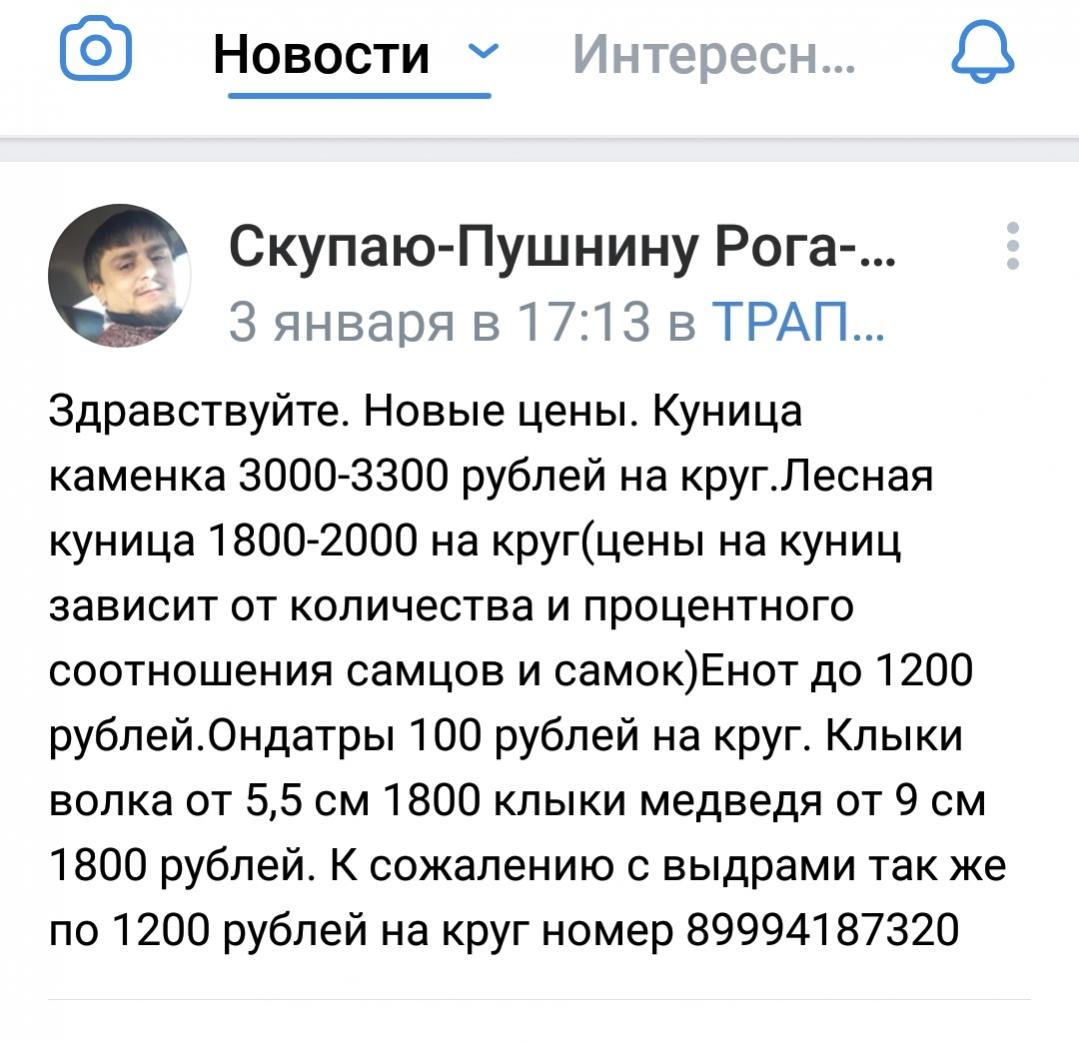Open the notifications bell
The width and height of the screenshot is (1079, 1045).
click(984, 54)
